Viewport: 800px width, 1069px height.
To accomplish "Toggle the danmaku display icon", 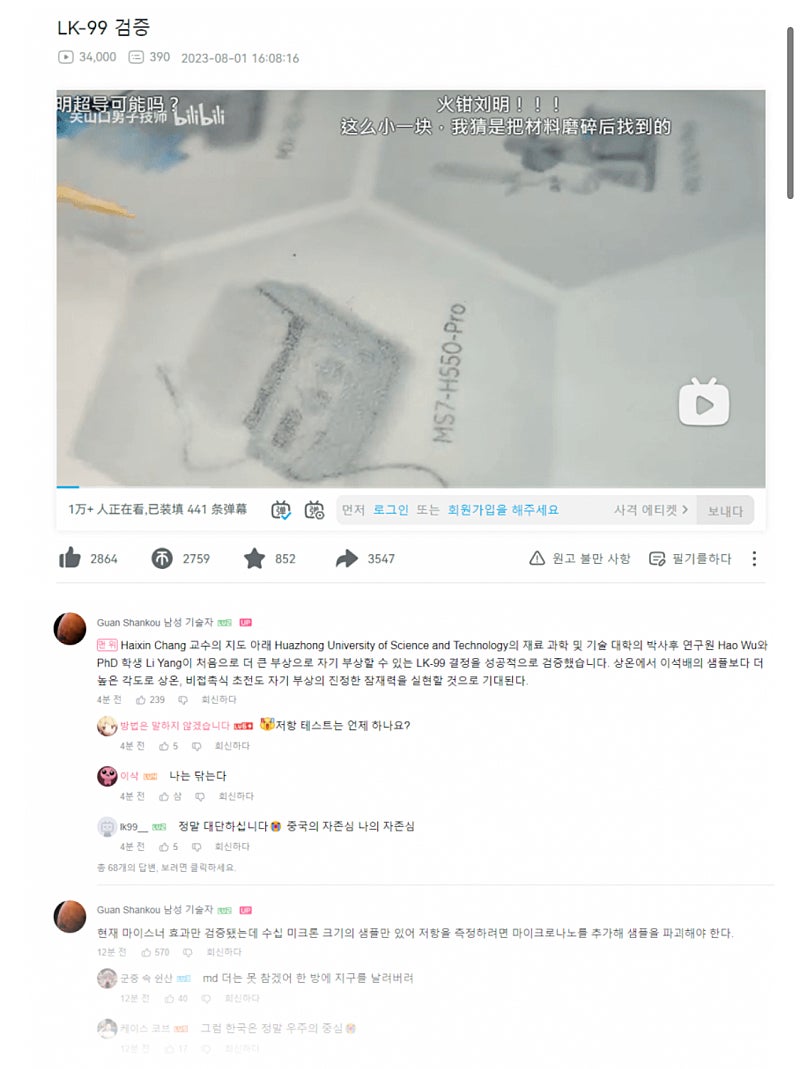I will pyautogui.click(x=281, y=510).
